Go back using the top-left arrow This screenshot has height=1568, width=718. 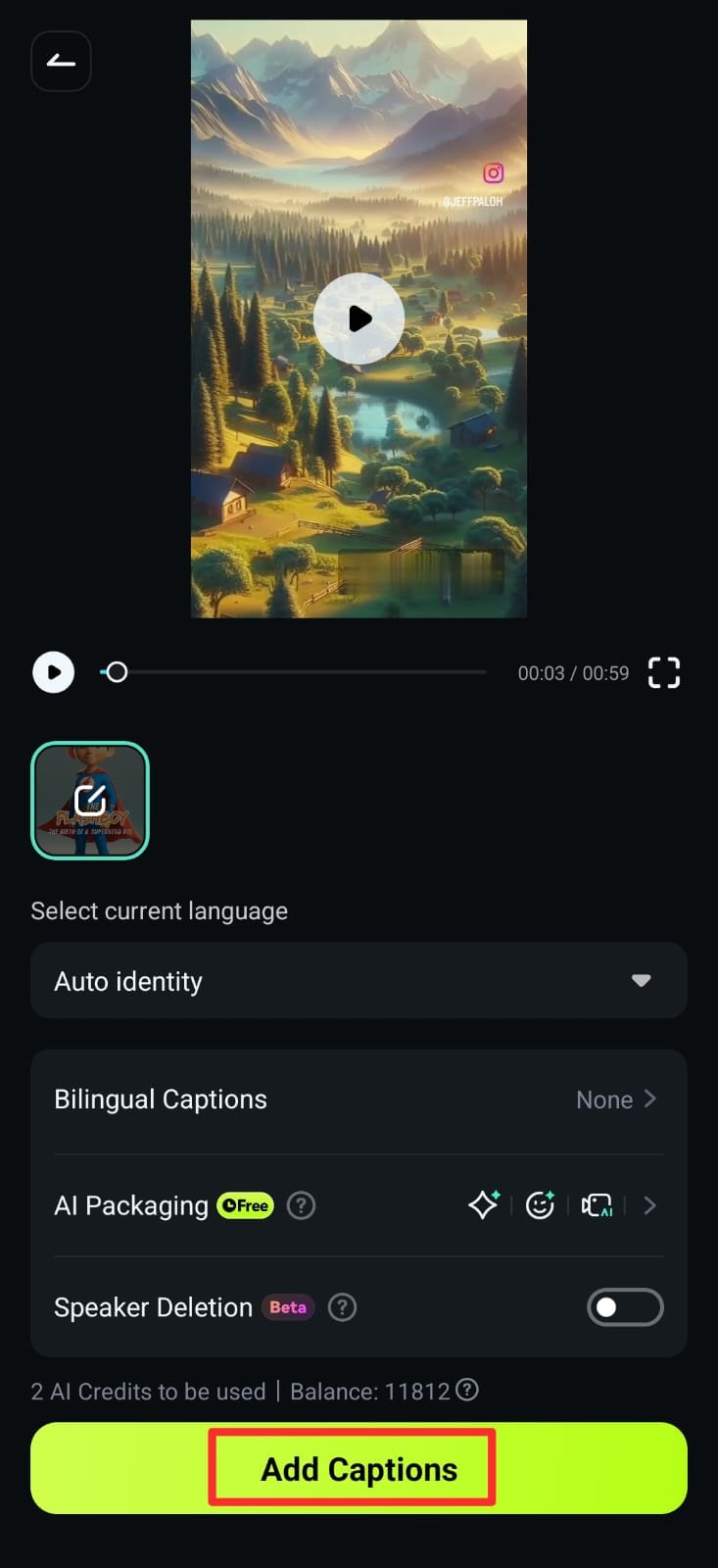(61, 62)
